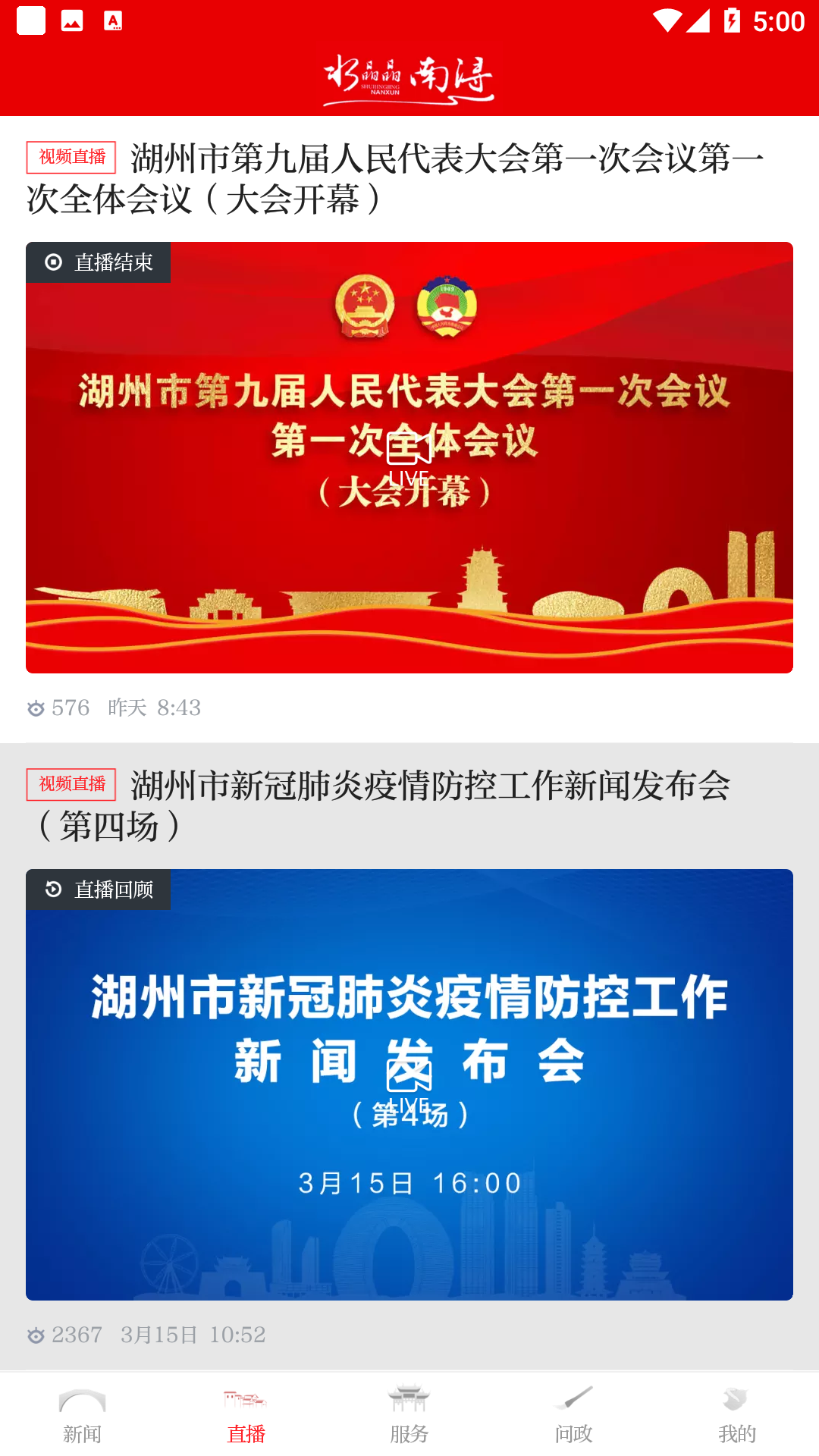This screenshot has width=819, height=1456.
Task: Tap the 水晶晶南浔 logo in the header
Action: [408, 74]
